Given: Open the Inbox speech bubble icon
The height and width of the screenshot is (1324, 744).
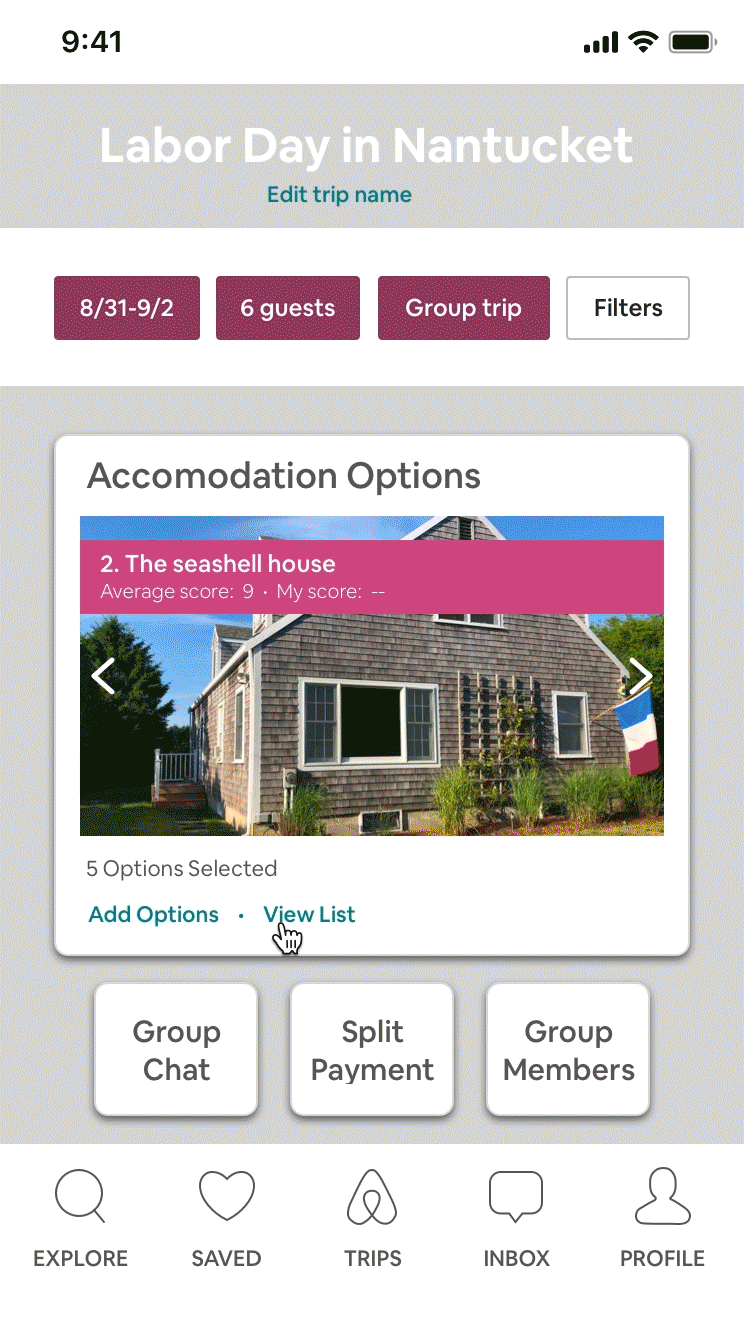Looking at the screenshot, I should (516, 1195).
